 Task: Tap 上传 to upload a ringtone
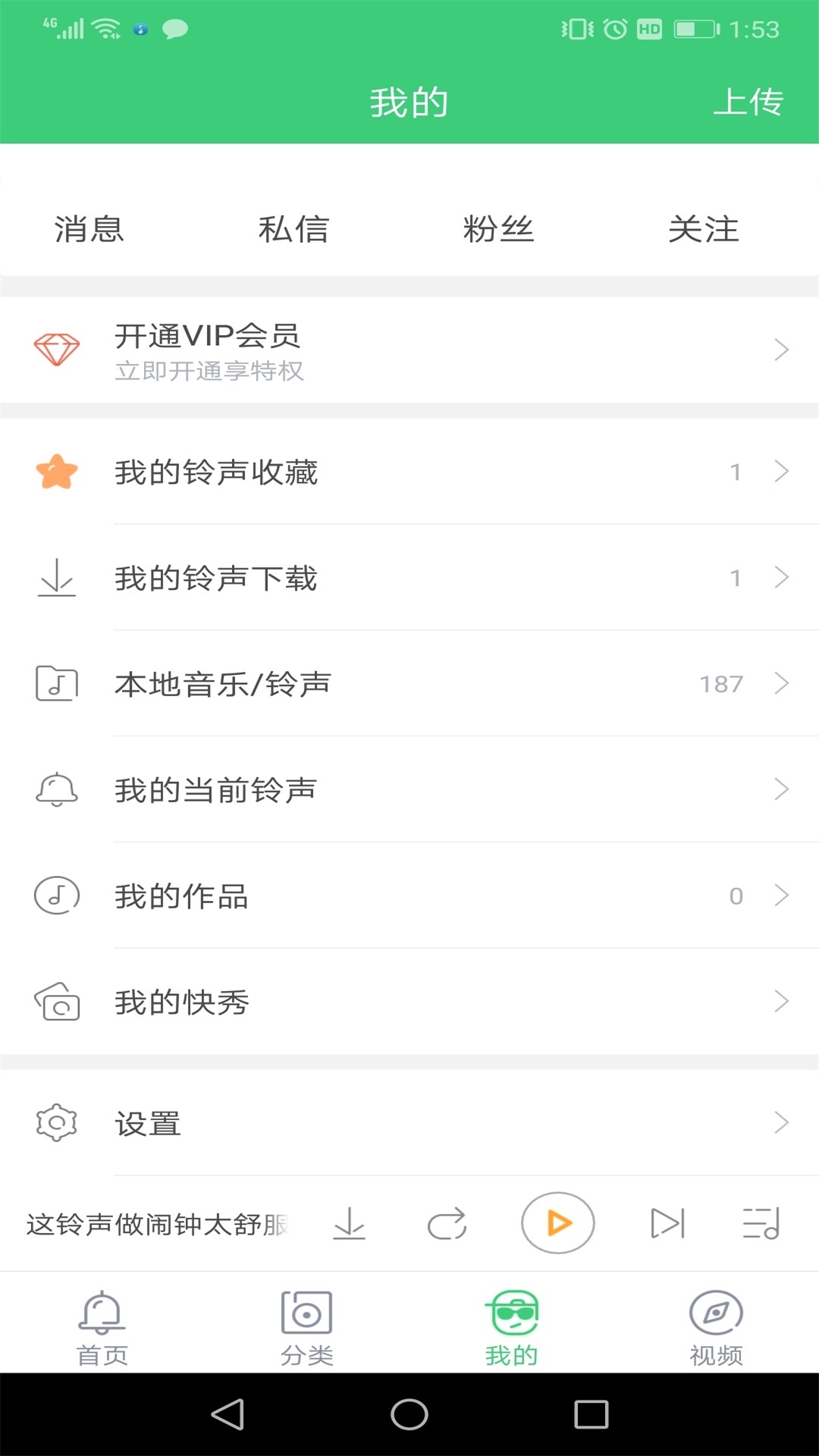[x=748, y=102]
